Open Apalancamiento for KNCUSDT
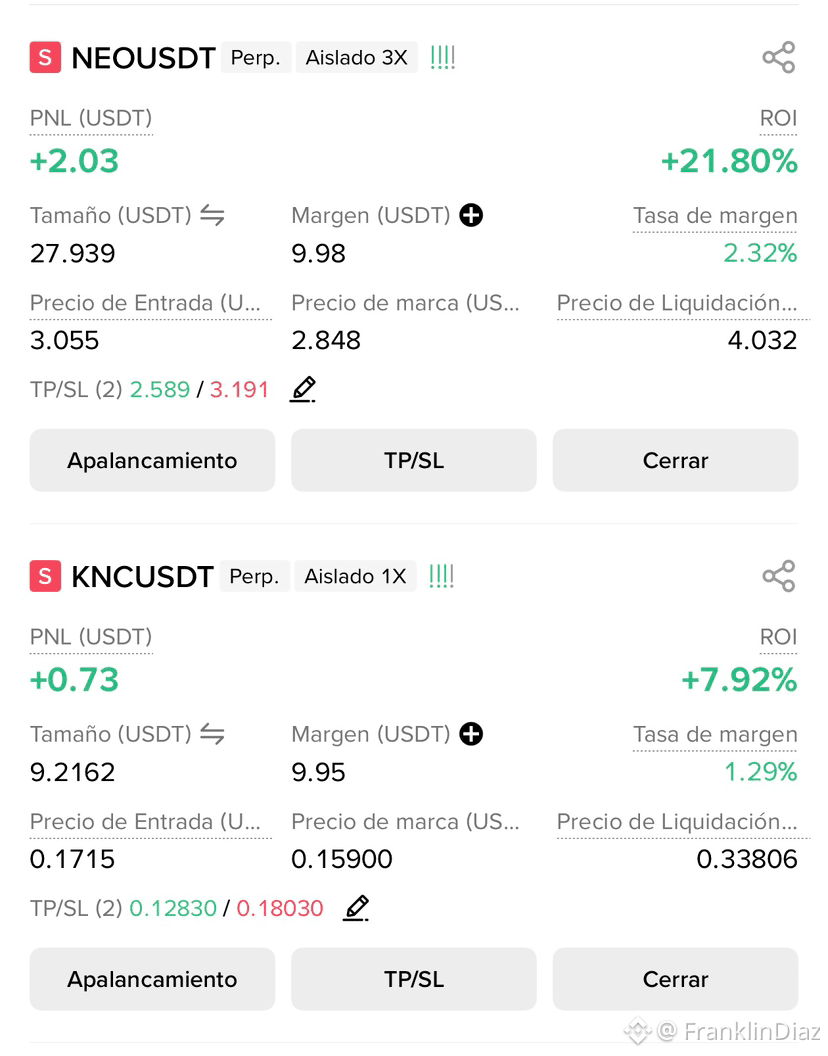The height and width of the screenshot is (1056, 828). (152, 979)
